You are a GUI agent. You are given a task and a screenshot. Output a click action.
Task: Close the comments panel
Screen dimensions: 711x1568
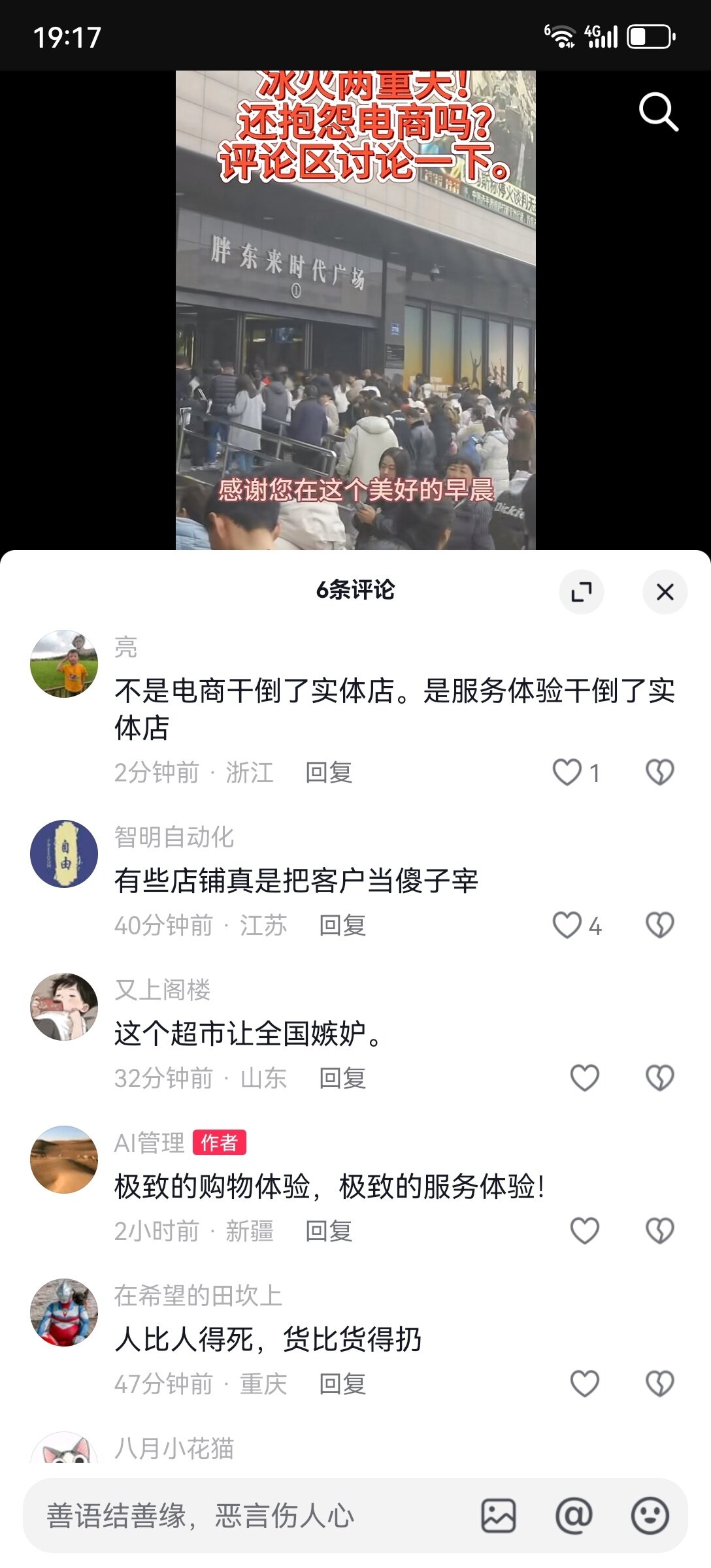tap(665, 592)
